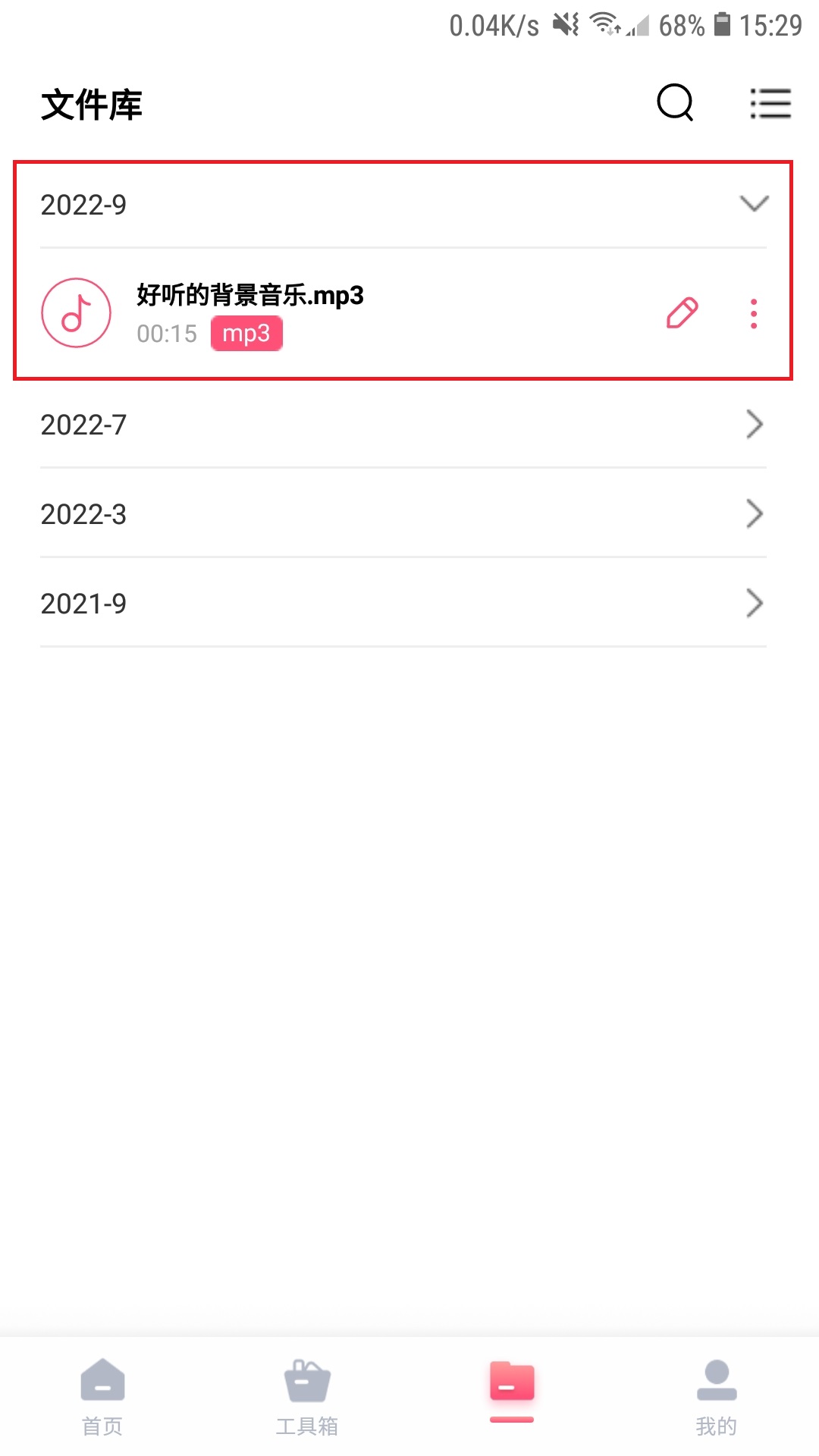
Task: Click the list view icon top right
Action: (x=770, y=103)
